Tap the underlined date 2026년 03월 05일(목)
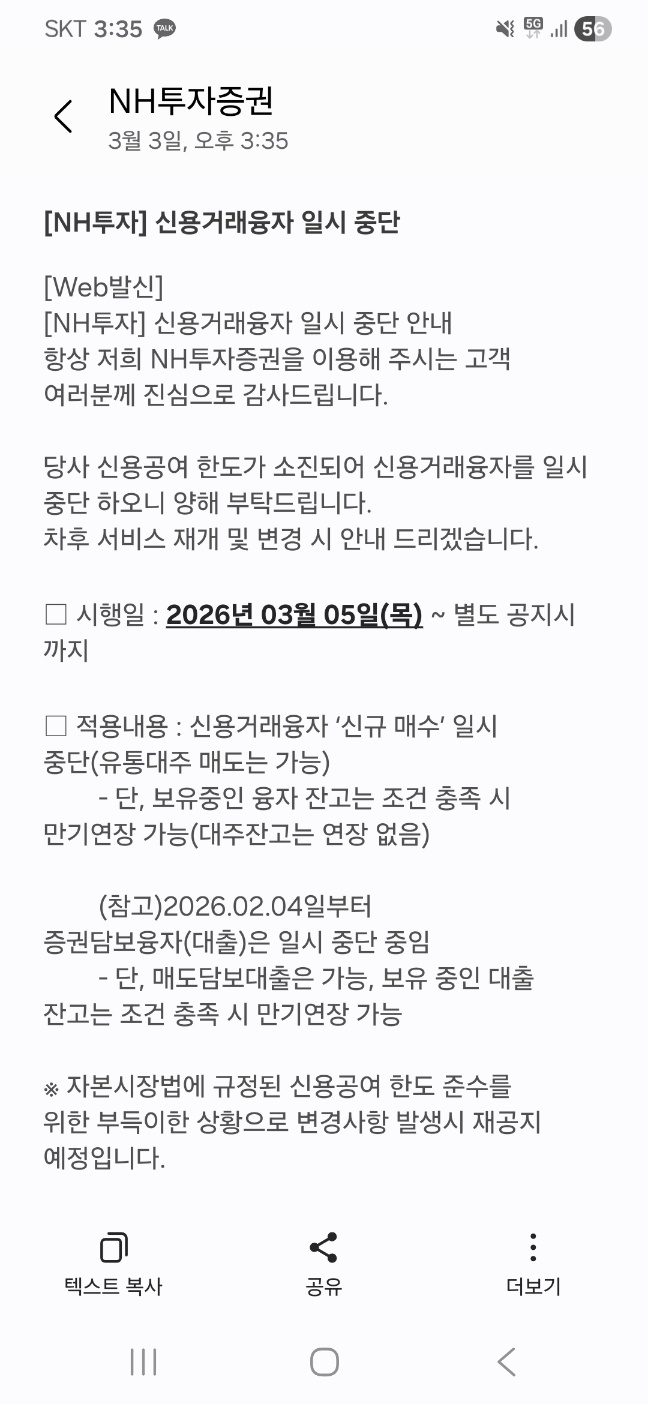648x1404 pixels. pos(294,614)
